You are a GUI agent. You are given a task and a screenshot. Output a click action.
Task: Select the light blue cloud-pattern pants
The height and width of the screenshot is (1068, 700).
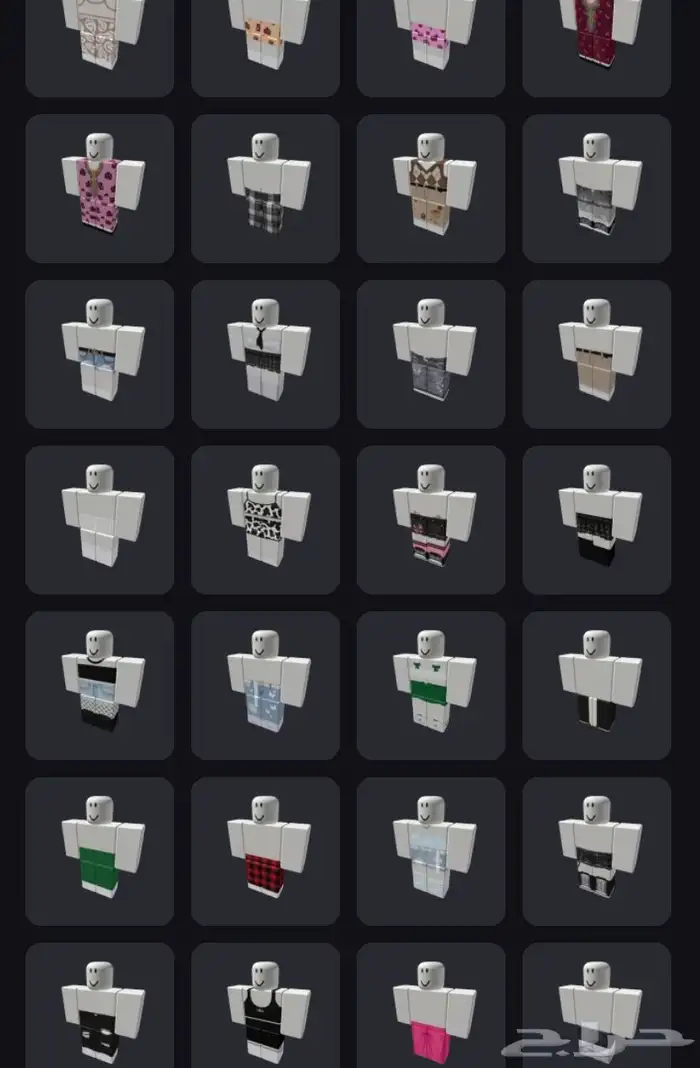[x=266, y=685]
